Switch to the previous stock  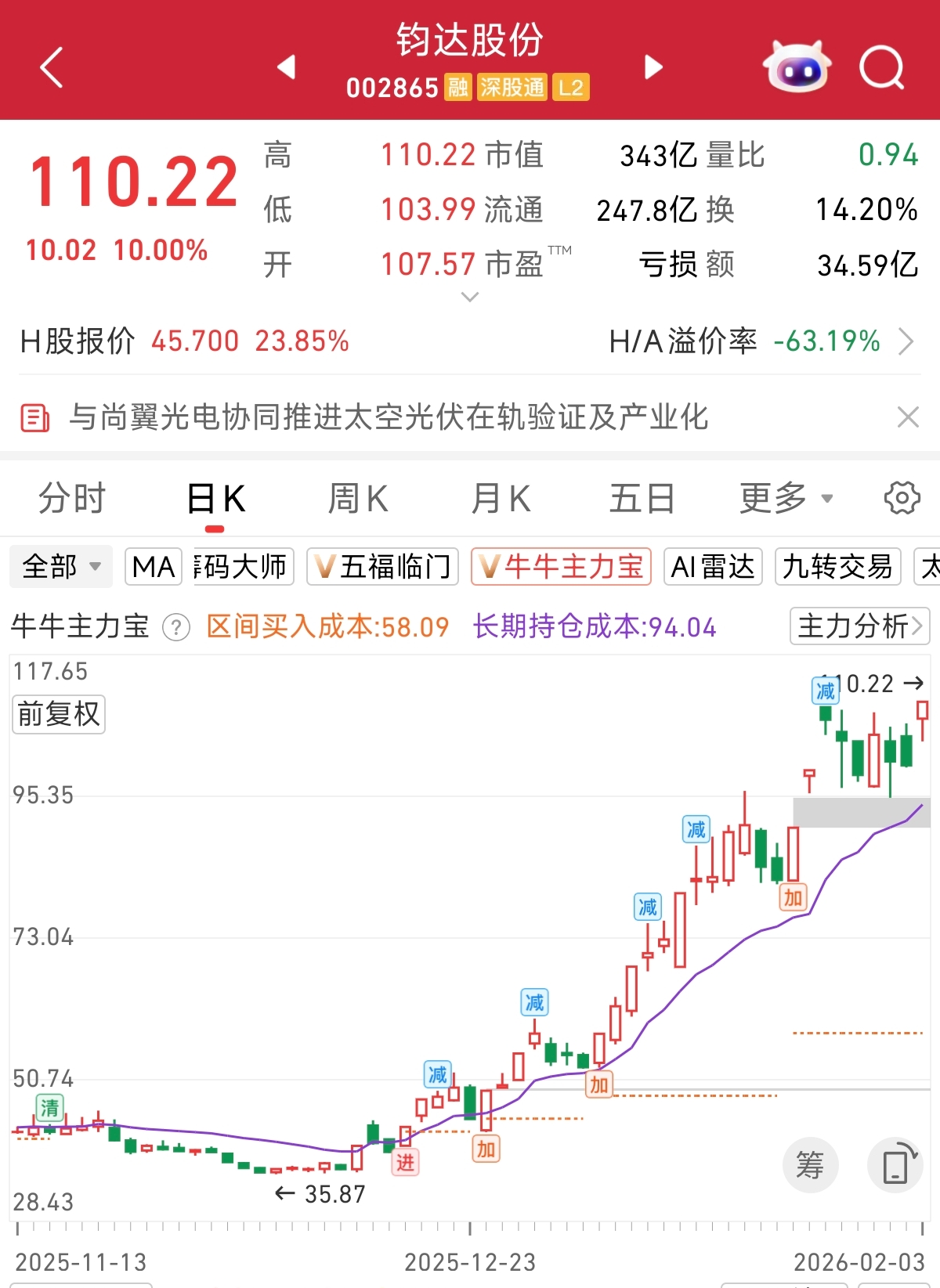point(287,67)
